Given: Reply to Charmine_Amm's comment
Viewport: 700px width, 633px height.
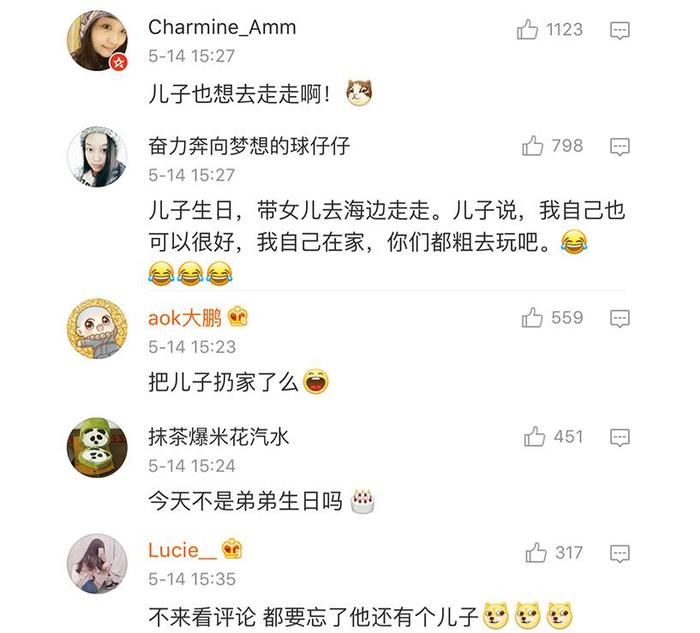Looking at the screenshot, I should [620, 30].
